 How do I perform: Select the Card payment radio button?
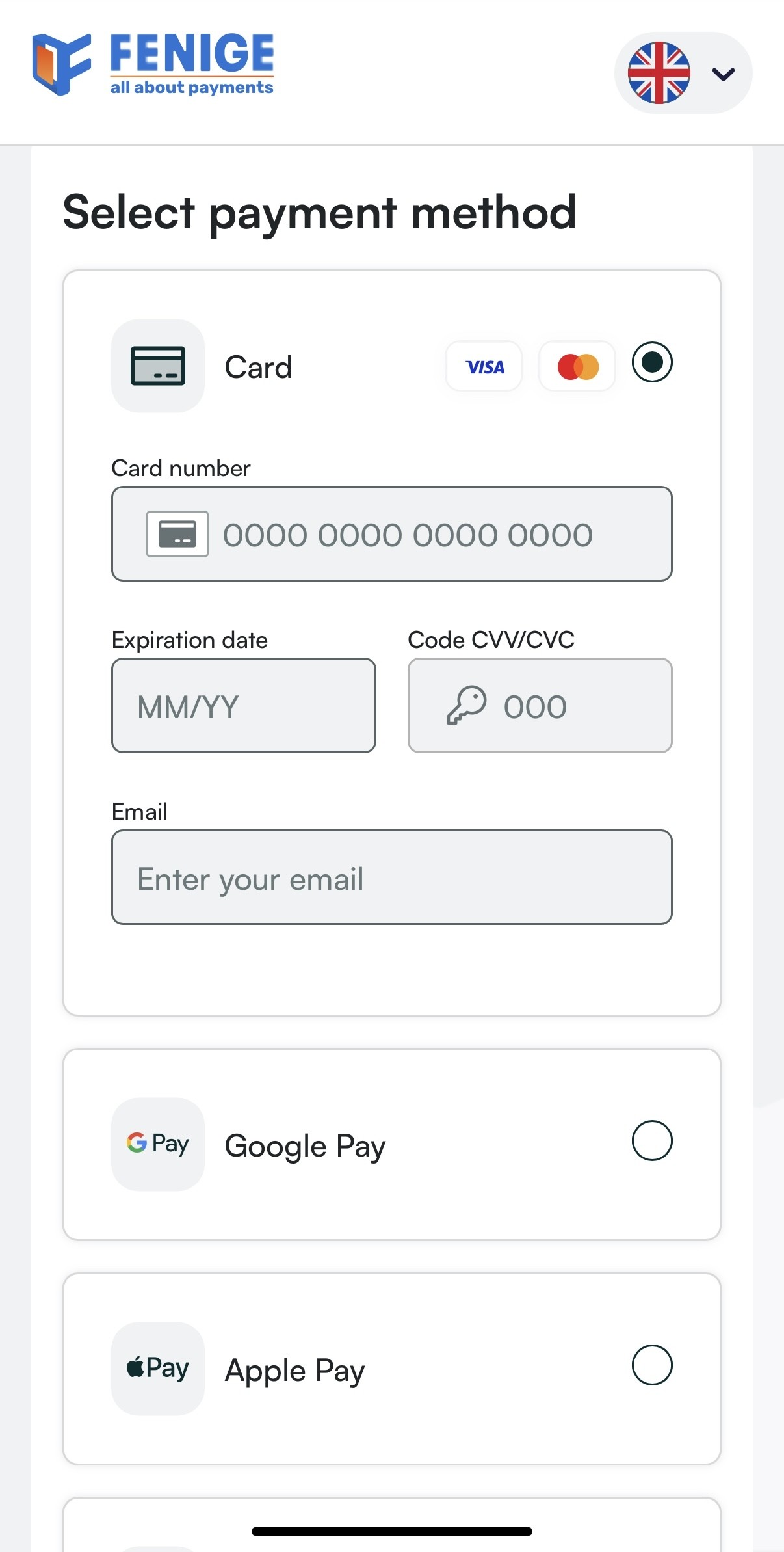(x=652, y=362)
